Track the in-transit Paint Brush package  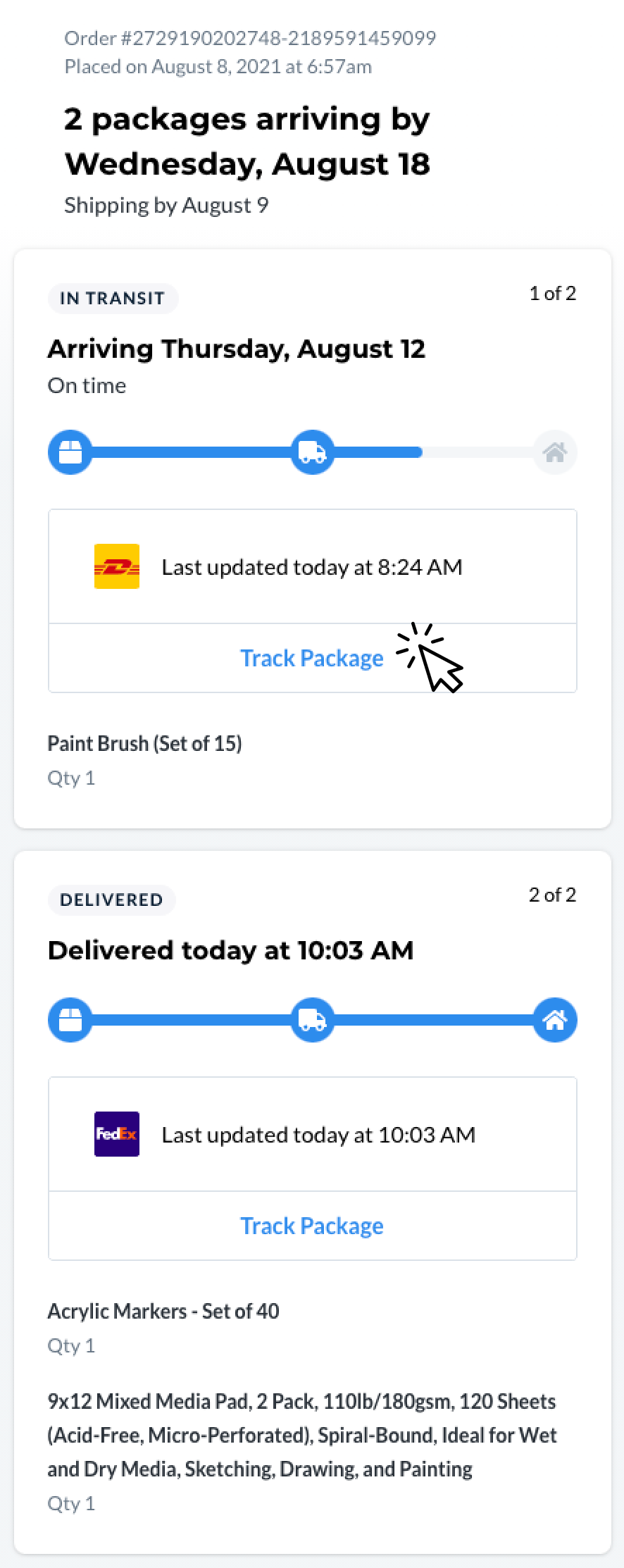(312, 658)
